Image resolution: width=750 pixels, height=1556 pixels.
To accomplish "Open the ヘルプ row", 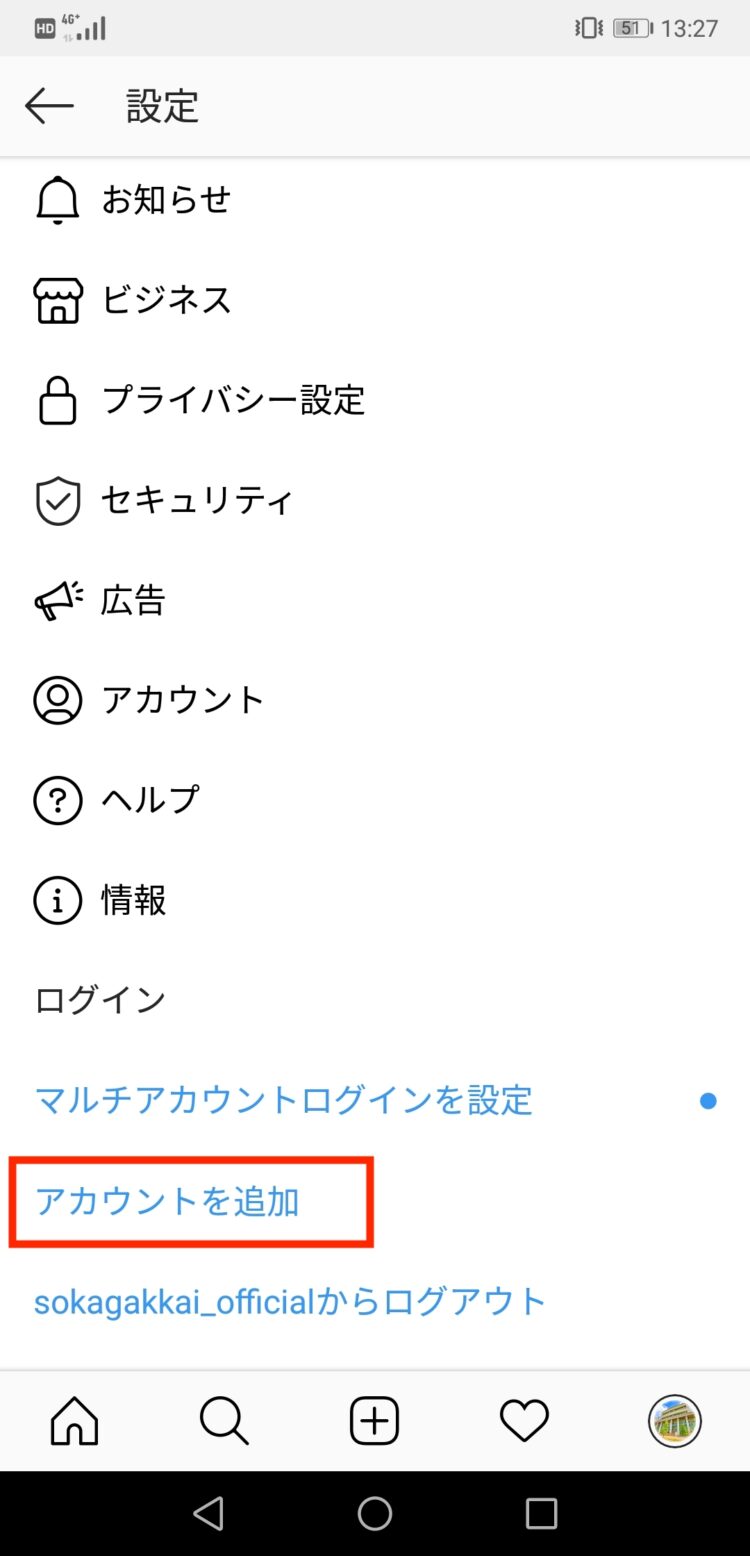I will pos(150,800).
